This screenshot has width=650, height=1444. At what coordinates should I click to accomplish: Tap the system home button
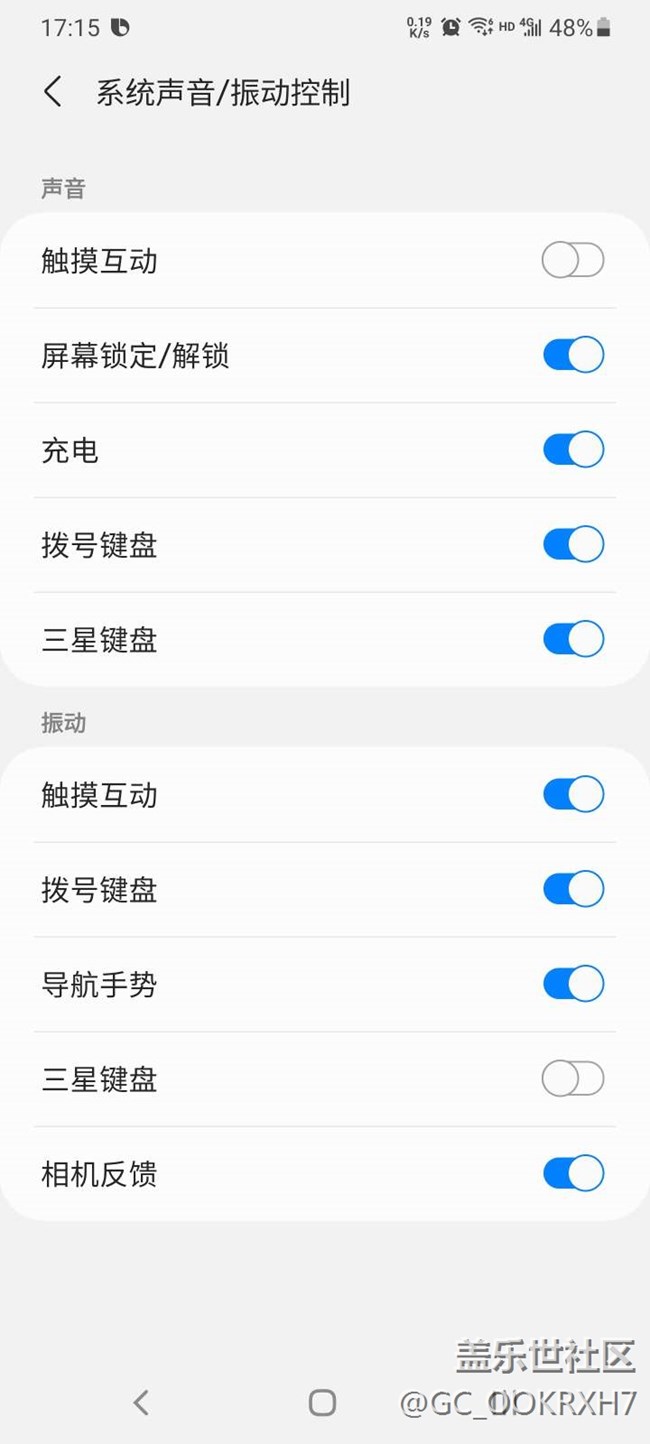coord(322,1402)
